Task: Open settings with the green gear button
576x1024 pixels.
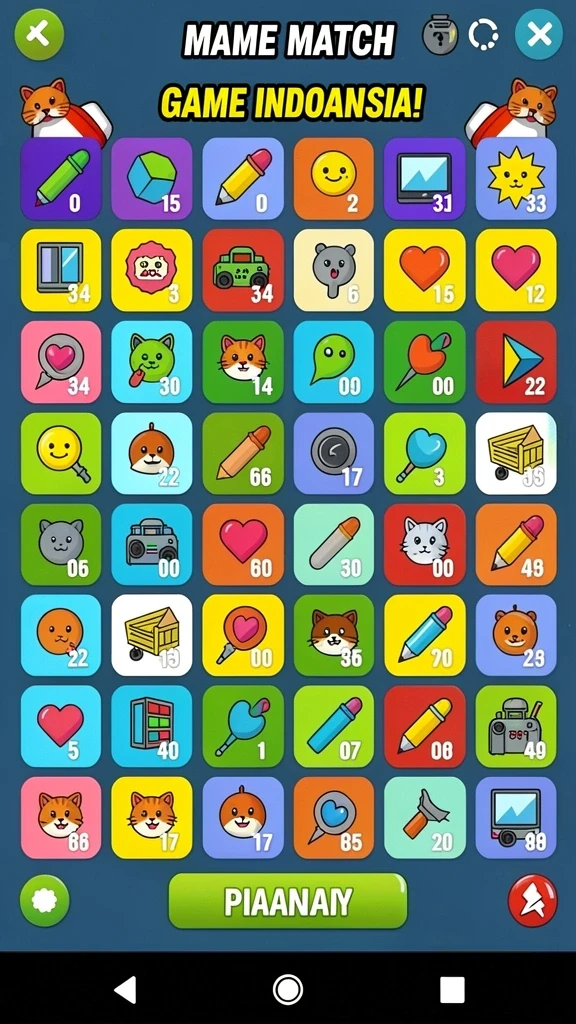Action: click(44, 901)
